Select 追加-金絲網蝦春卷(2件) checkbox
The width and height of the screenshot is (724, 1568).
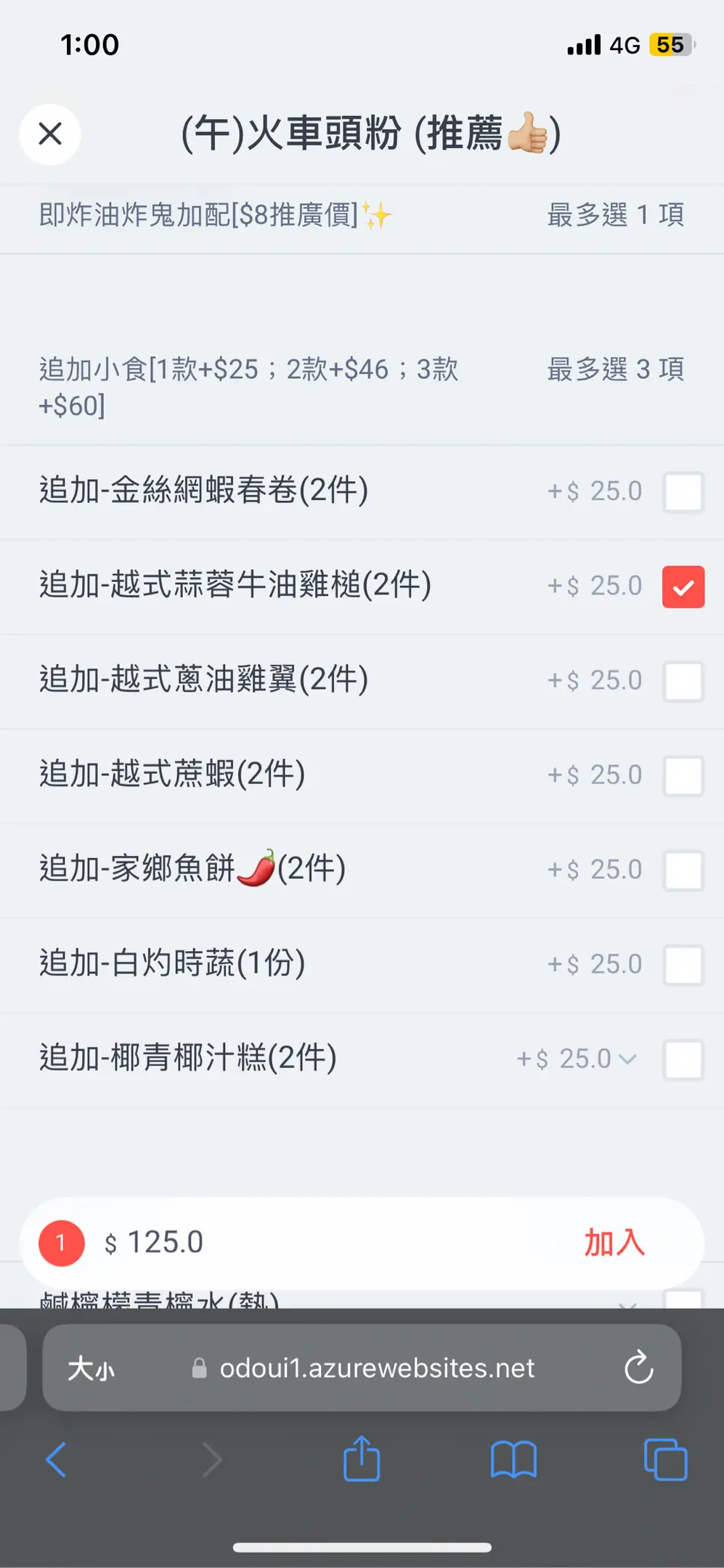(683, 492)
